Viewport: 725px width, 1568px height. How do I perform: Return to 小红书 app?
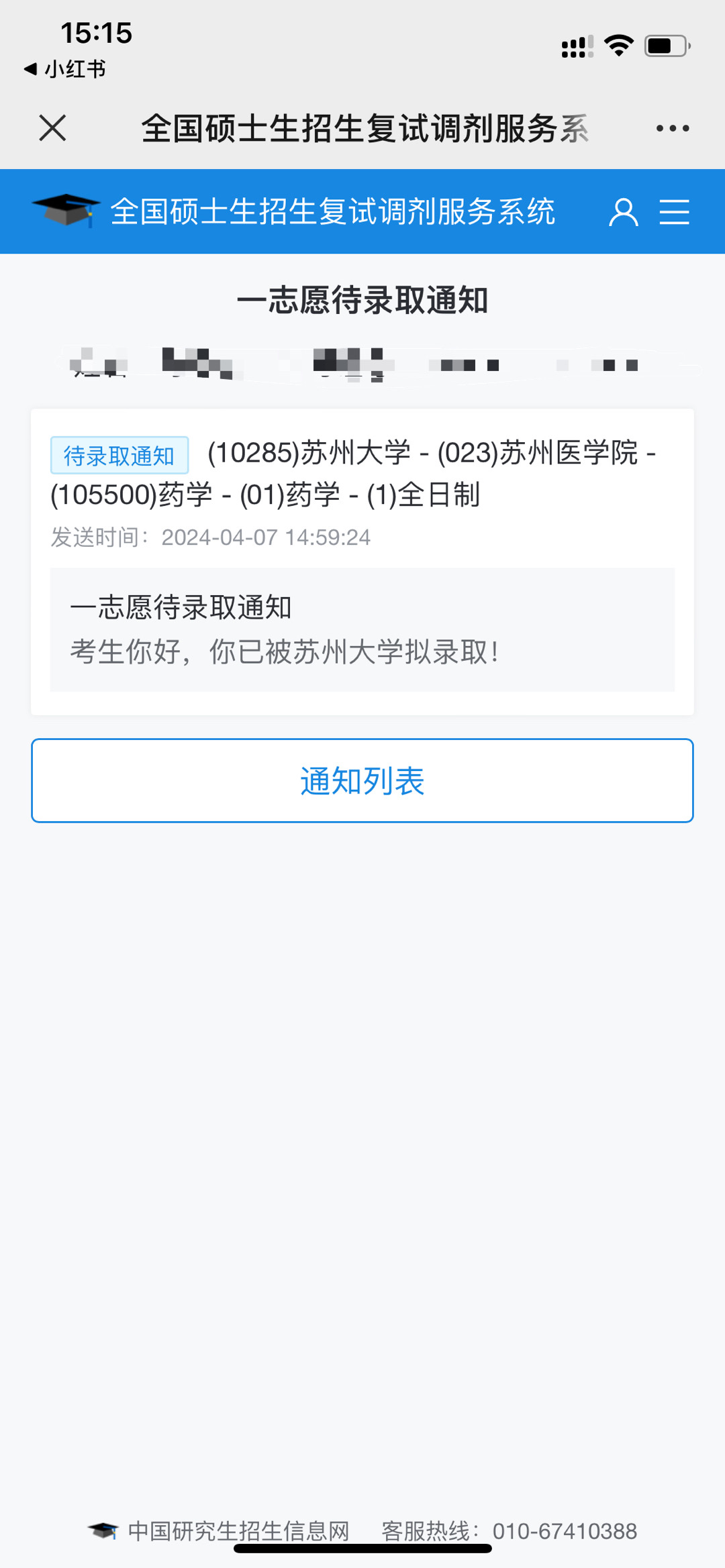point(65,68)
